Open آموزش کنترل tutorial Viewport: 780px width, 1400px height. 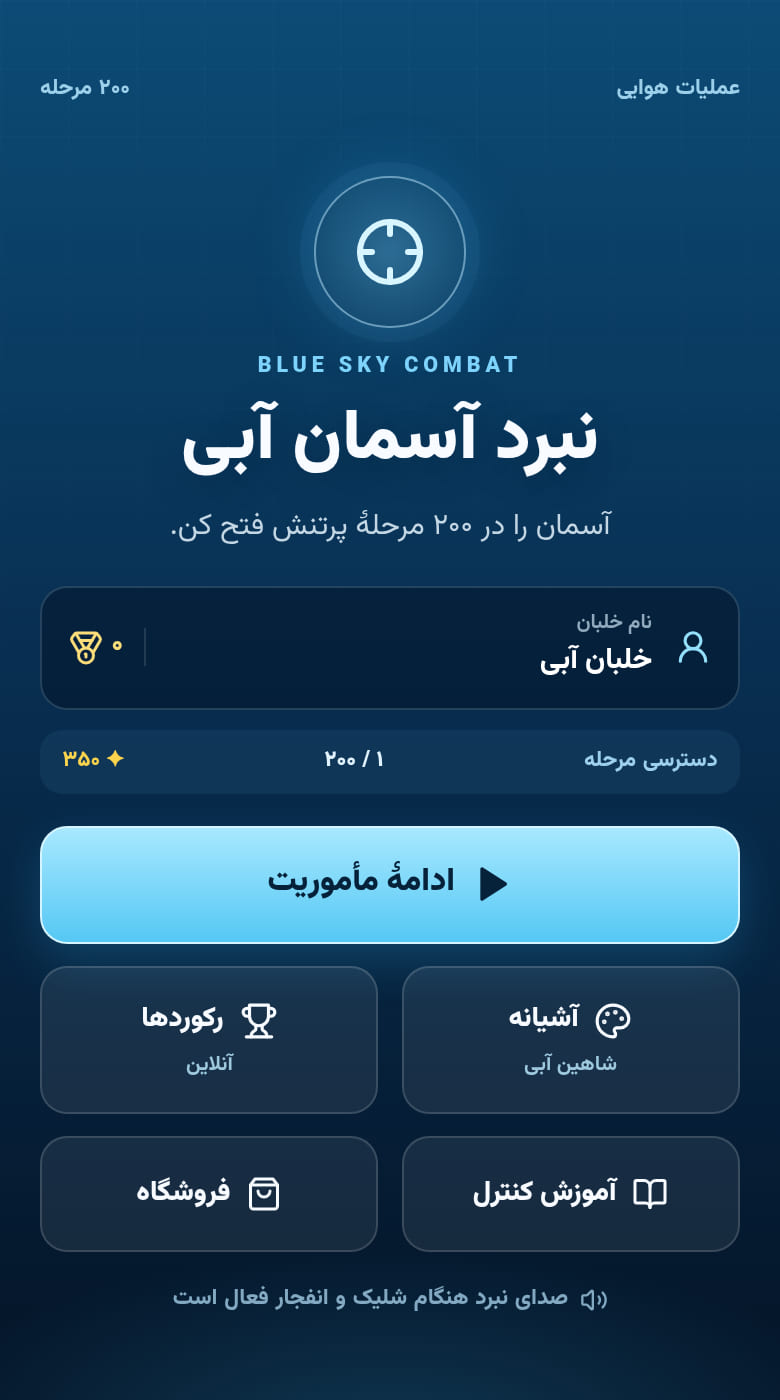[x=571, y=1194]
